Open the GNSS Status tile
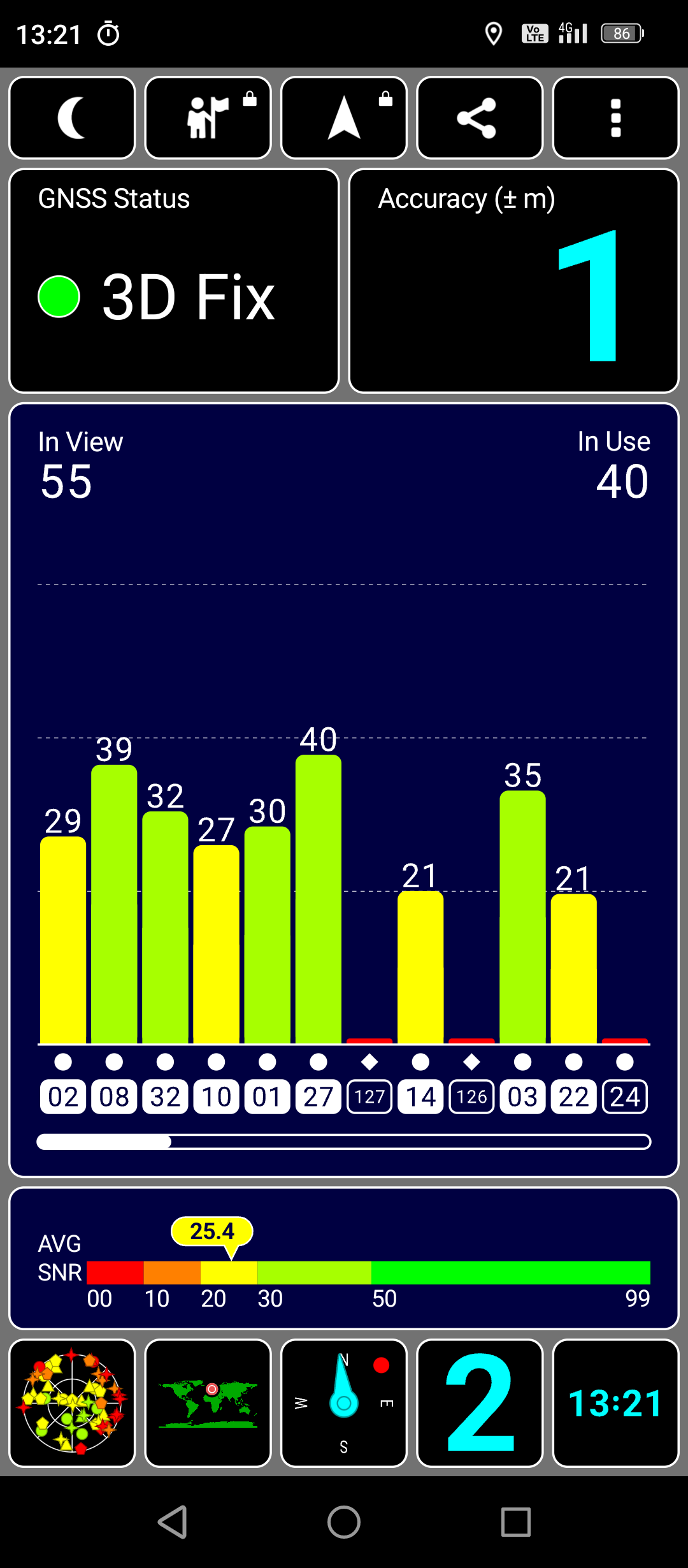The image size is (688, 1568). click(x=174, y=281)
